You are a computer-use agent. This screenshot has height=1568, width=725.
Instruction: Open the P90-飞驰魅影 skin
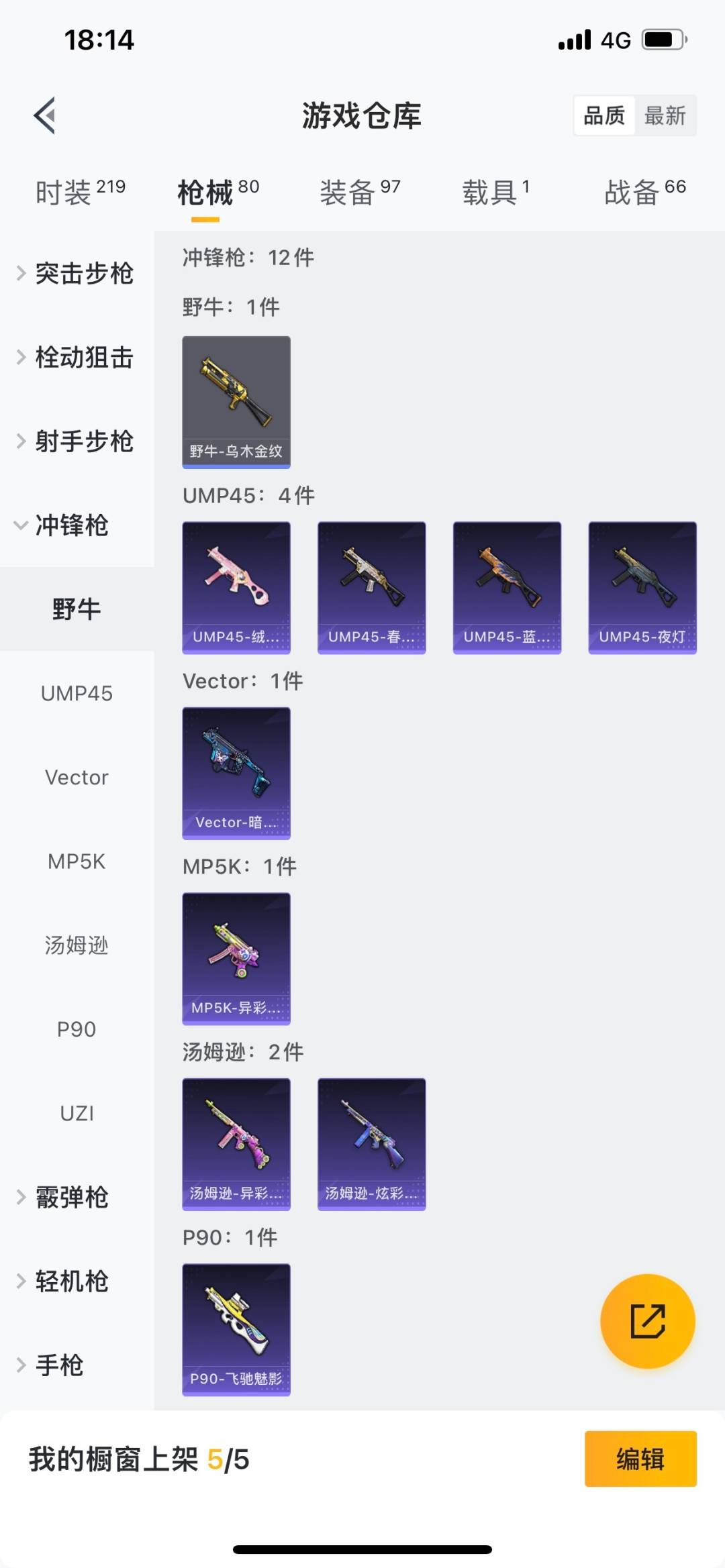(x=236, y=1329)
